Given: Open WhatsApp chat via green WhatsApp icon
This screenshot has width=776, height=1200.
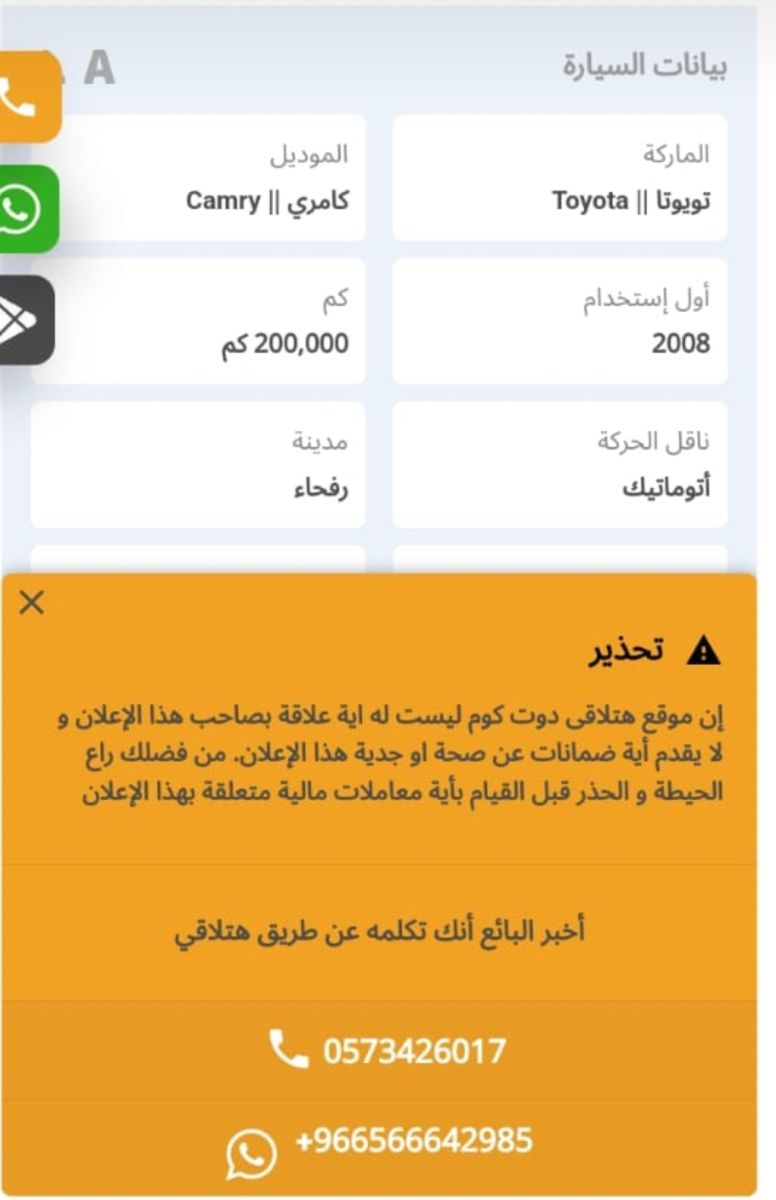Looking at the screenshot, I should tap(22, 207).
